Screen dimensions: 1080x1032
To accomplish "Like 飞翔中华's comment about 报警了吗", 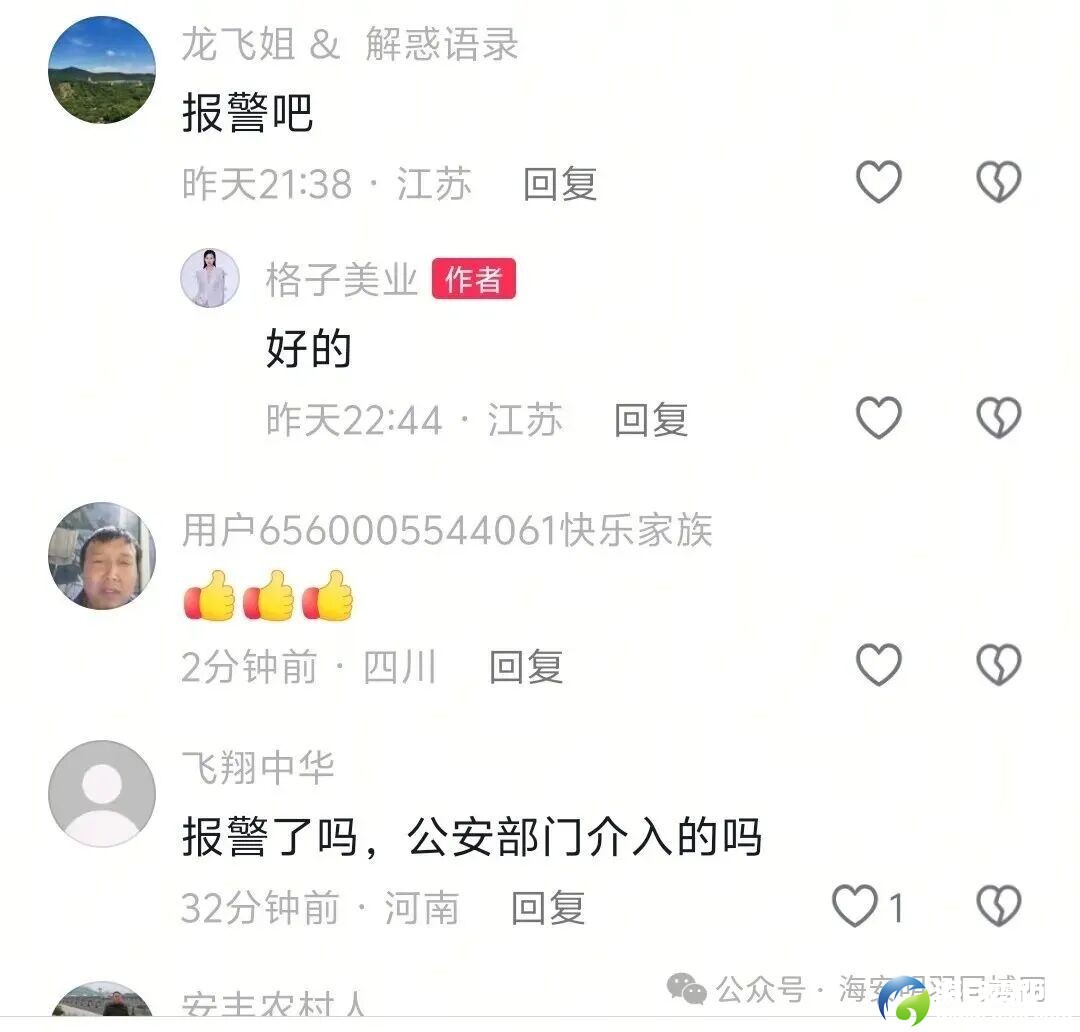I will (x=856, y=907).
